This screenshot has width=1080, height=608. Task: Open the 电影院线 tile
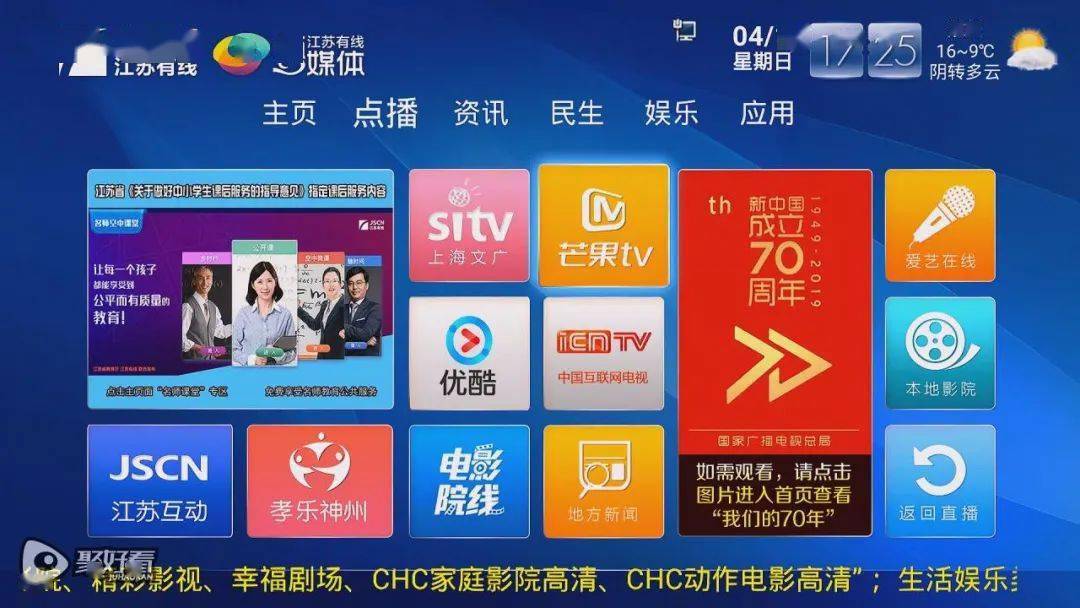tap(469, 481)
